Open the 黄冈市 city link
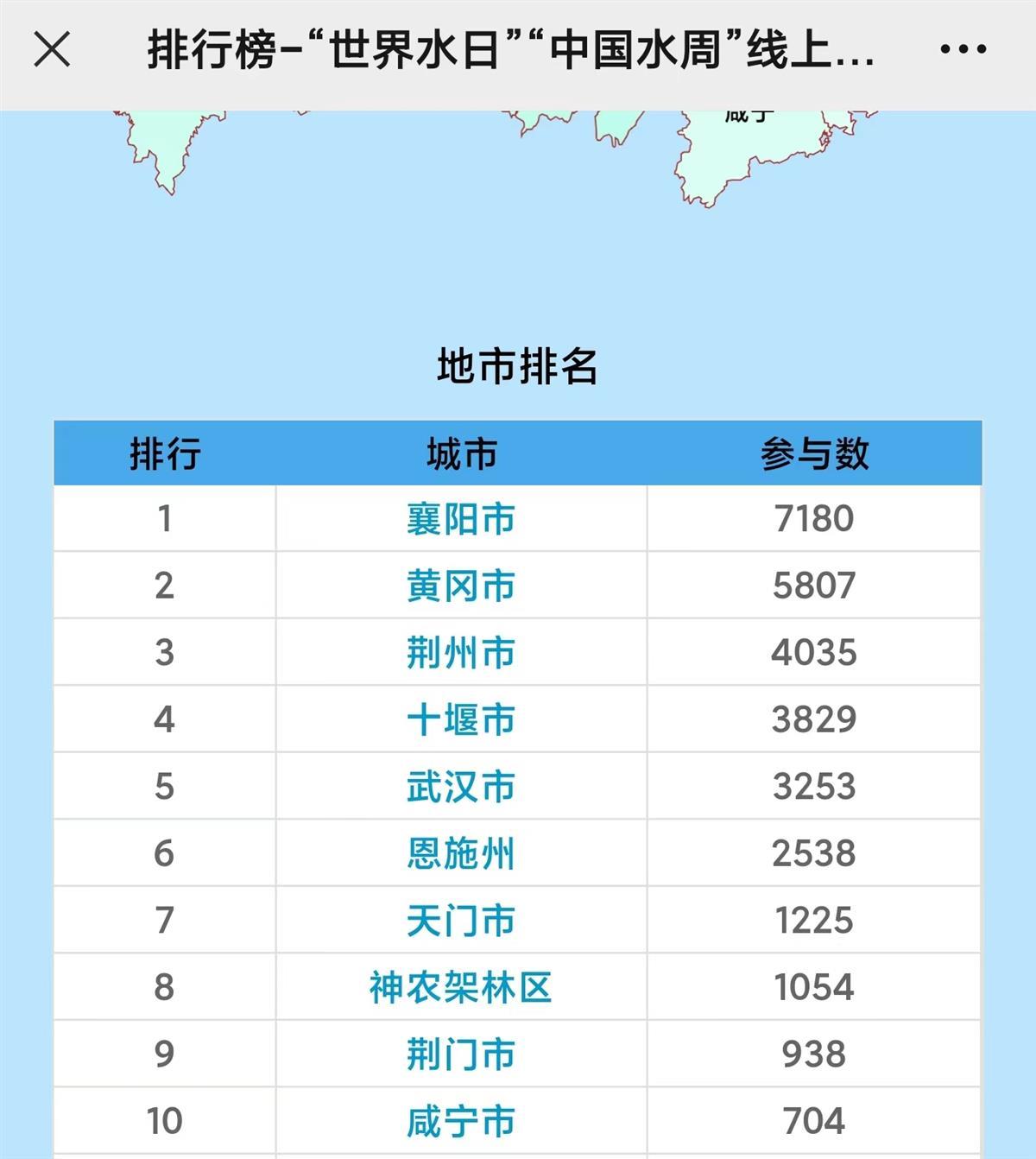1036x1159 pixels. (460, 586)
